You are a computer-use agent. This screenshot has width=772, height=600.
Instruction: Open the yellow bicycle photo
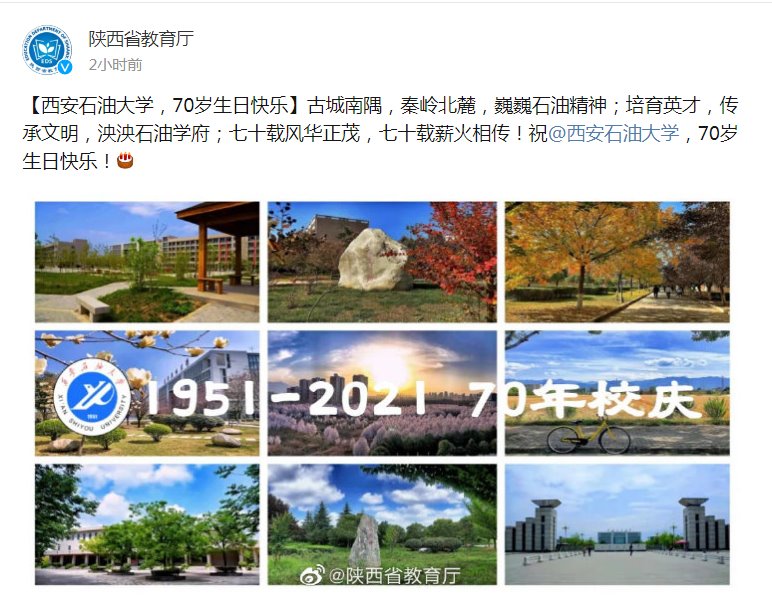point(617,393)
